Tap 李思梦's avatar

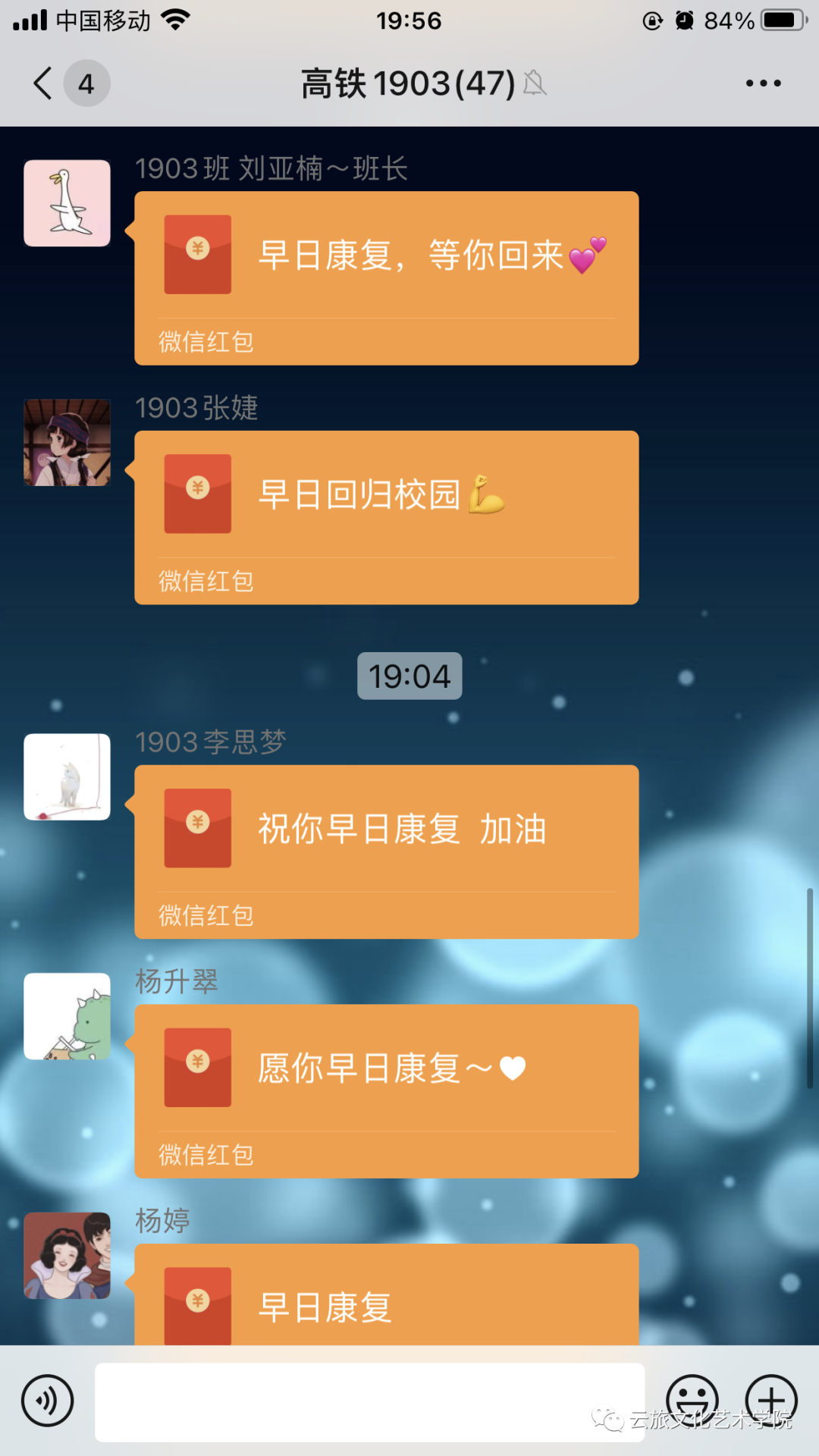point(67,777)
